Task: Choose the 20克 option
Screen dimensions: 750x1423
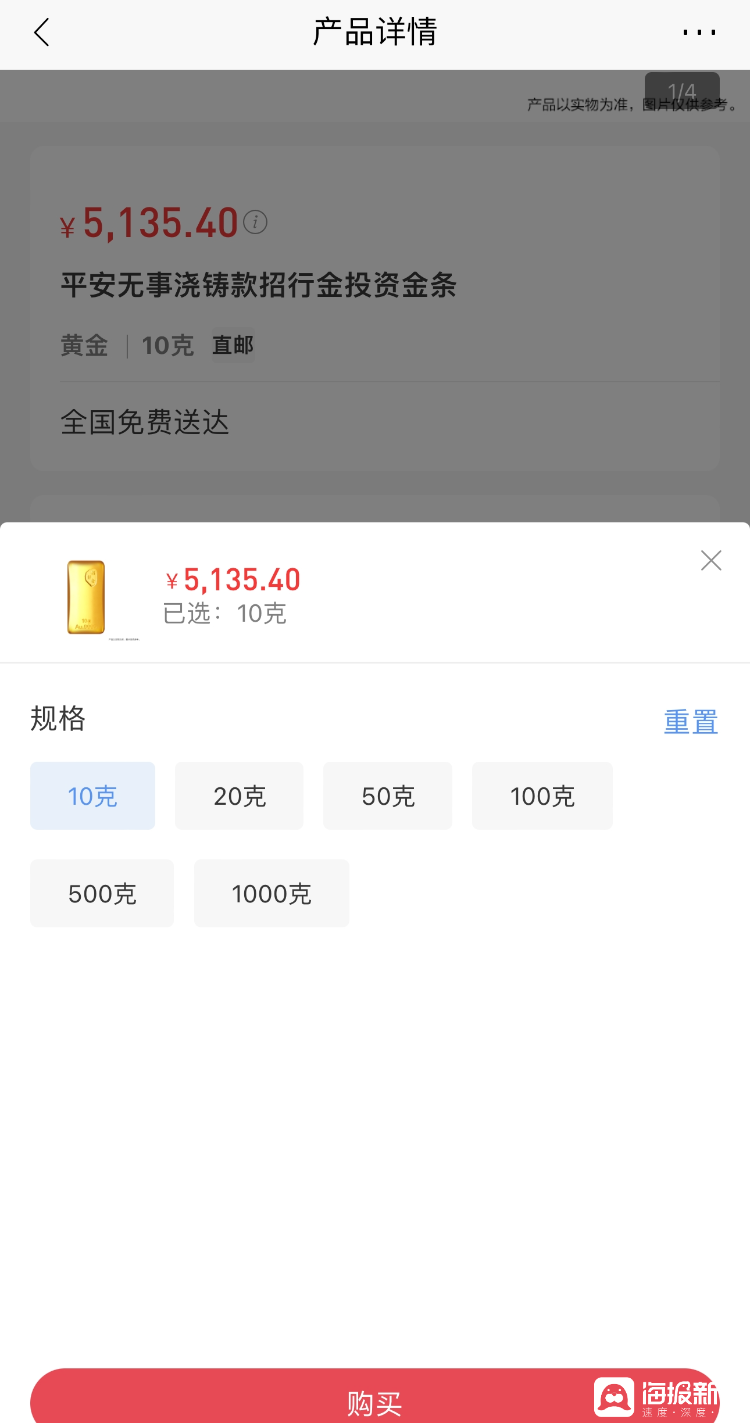Action: pyautogui.click(x=239, y=796)
